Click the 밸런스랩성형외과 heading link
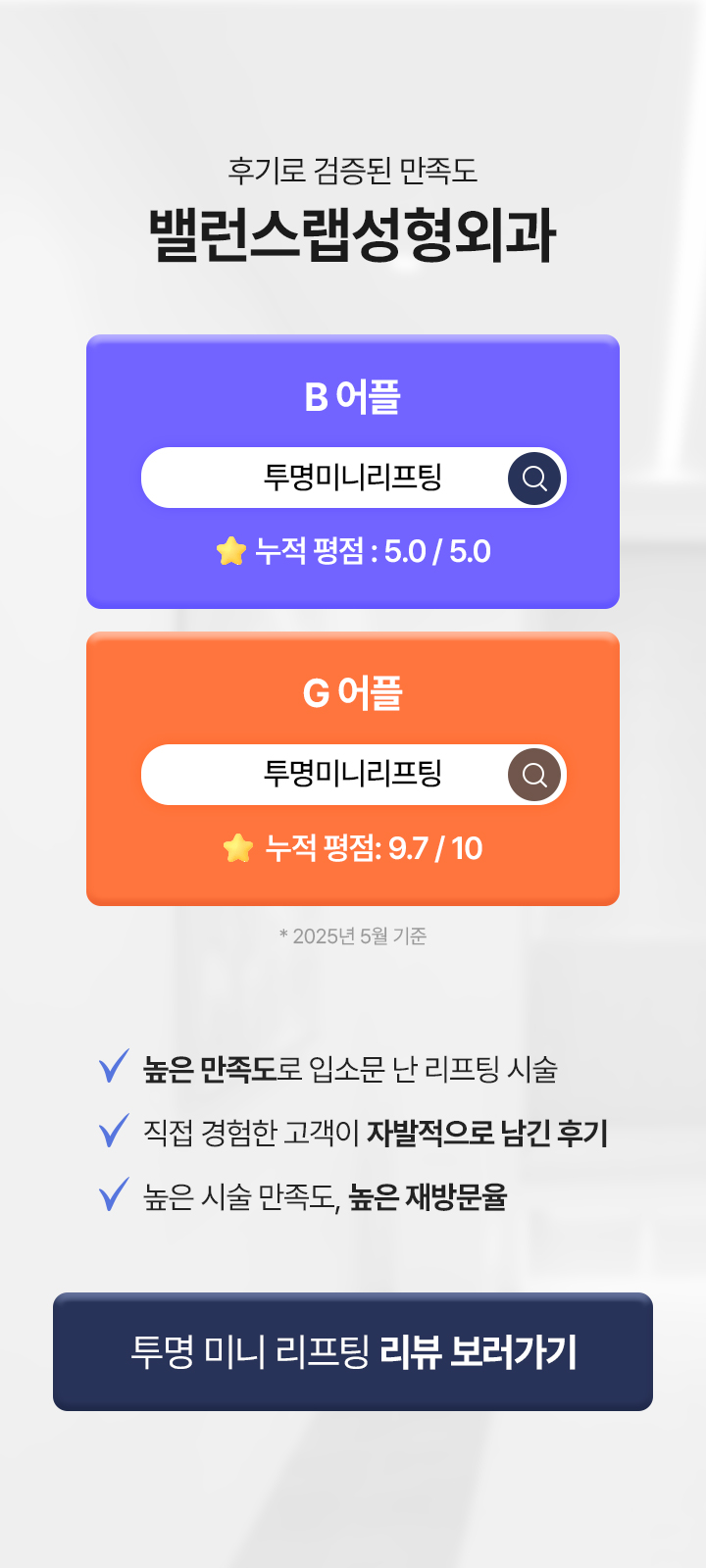This screenshot has width=706, height=1568. click(x=353, y=226)
